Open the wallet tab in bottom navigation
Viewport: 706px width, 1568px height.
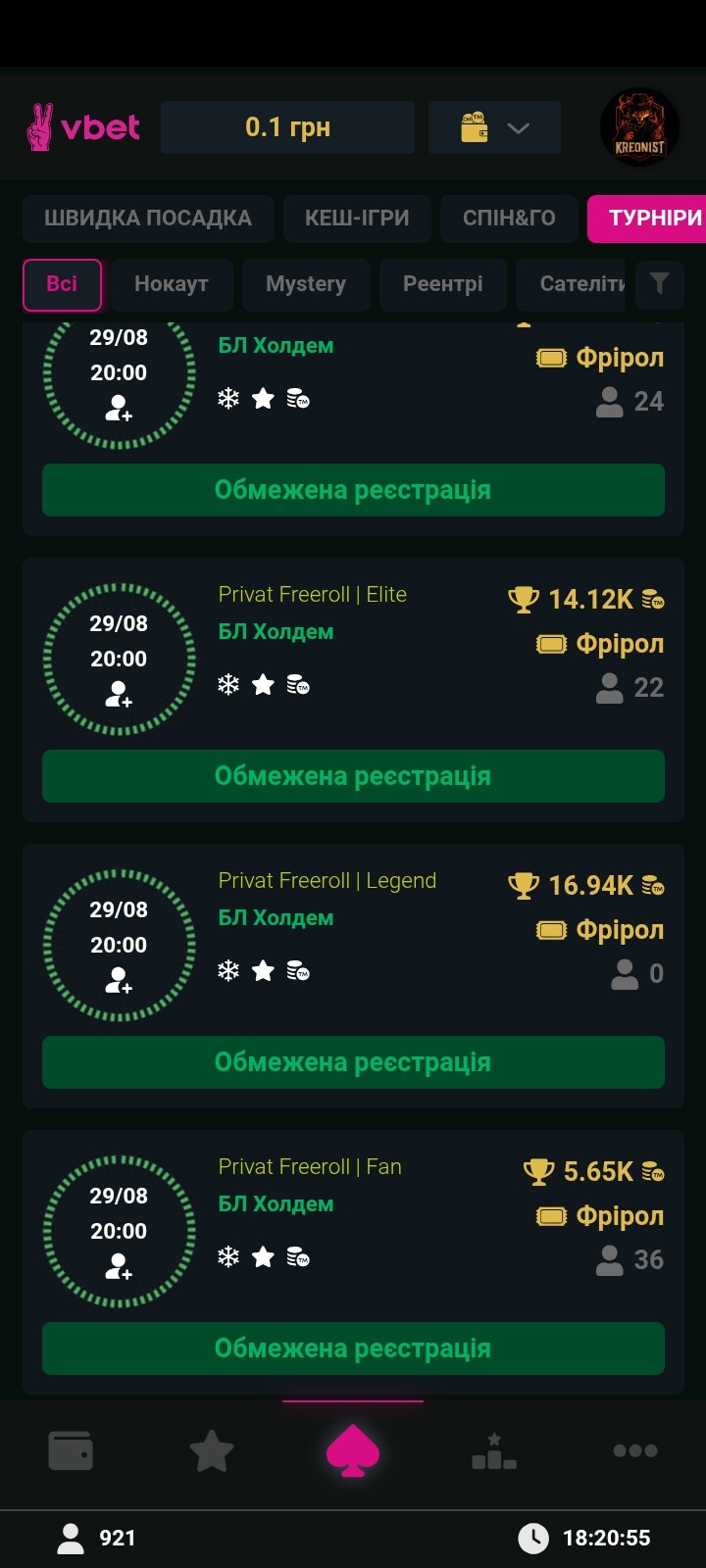(x=71, y=1450)
